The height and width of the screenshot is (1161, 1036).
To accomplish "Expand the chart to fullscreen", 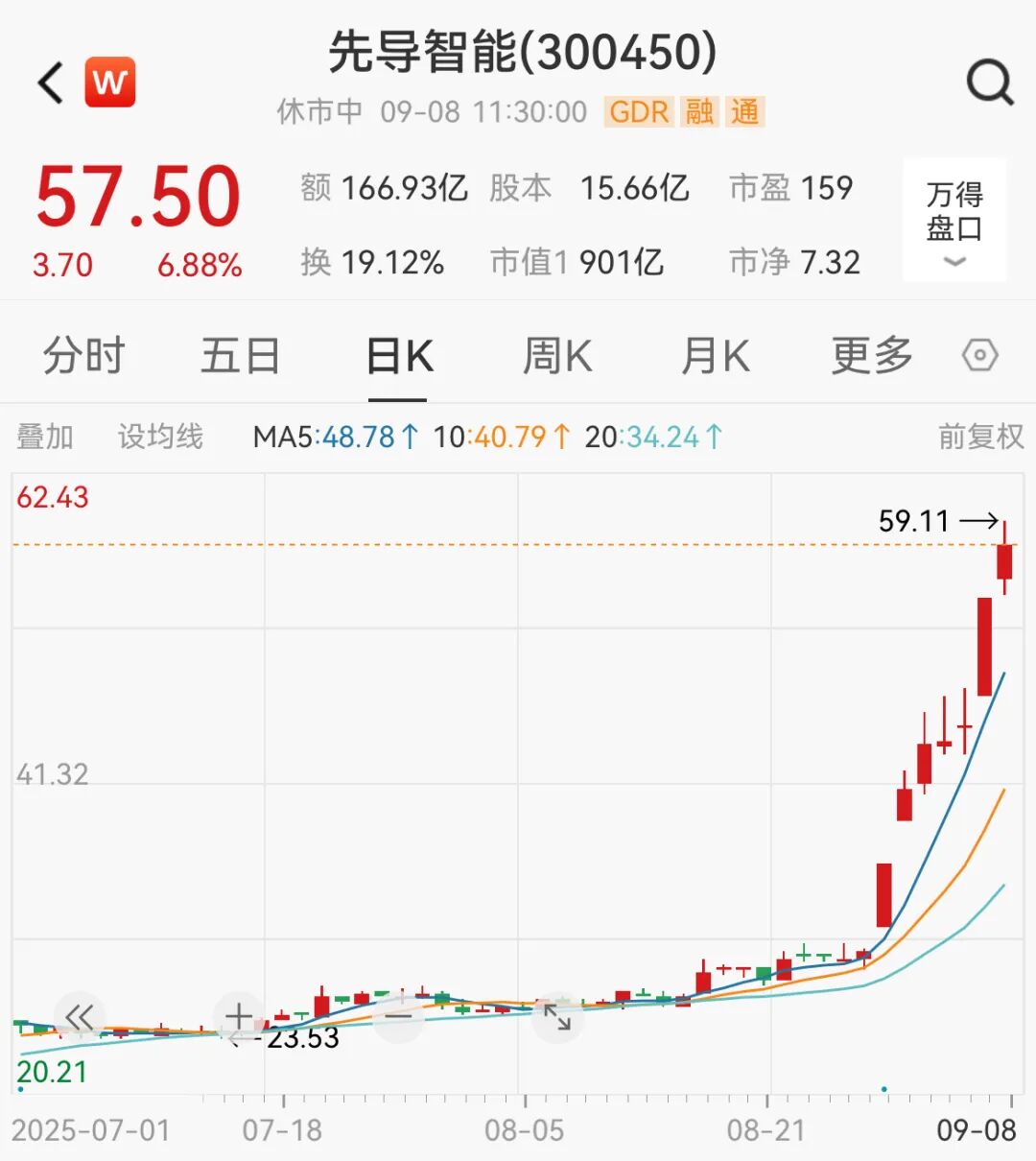I will point(557,1017).
